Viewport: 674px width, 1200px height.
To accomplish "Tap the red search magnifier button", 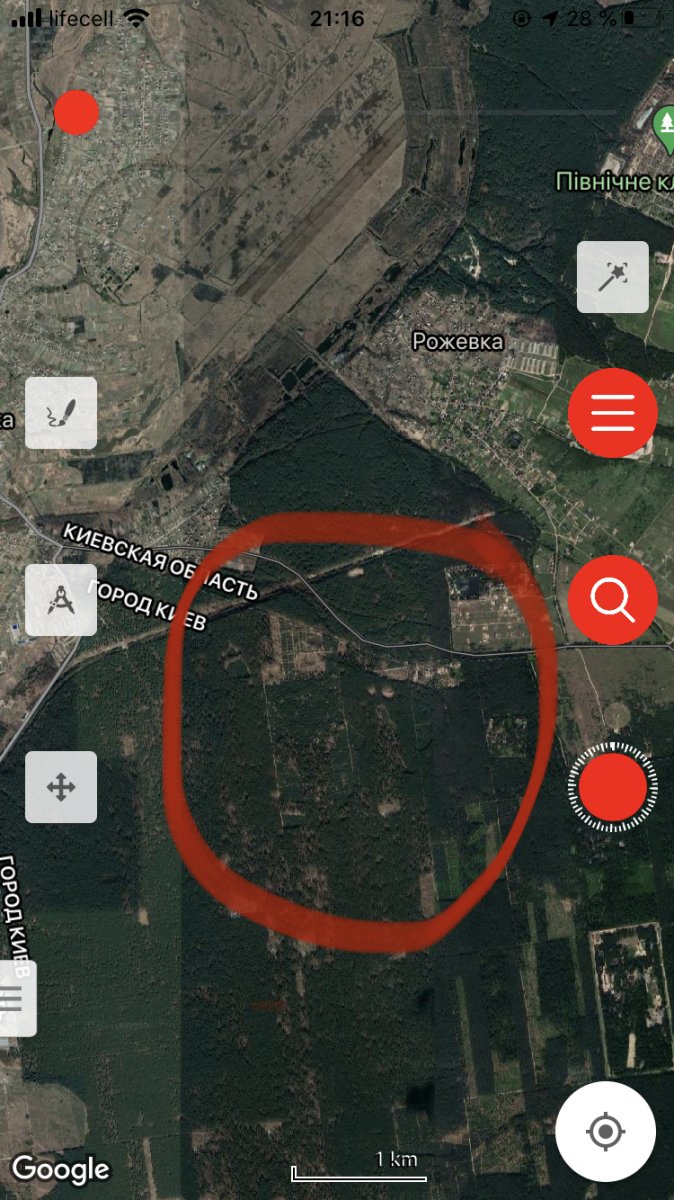I will [x=613, y=599].
